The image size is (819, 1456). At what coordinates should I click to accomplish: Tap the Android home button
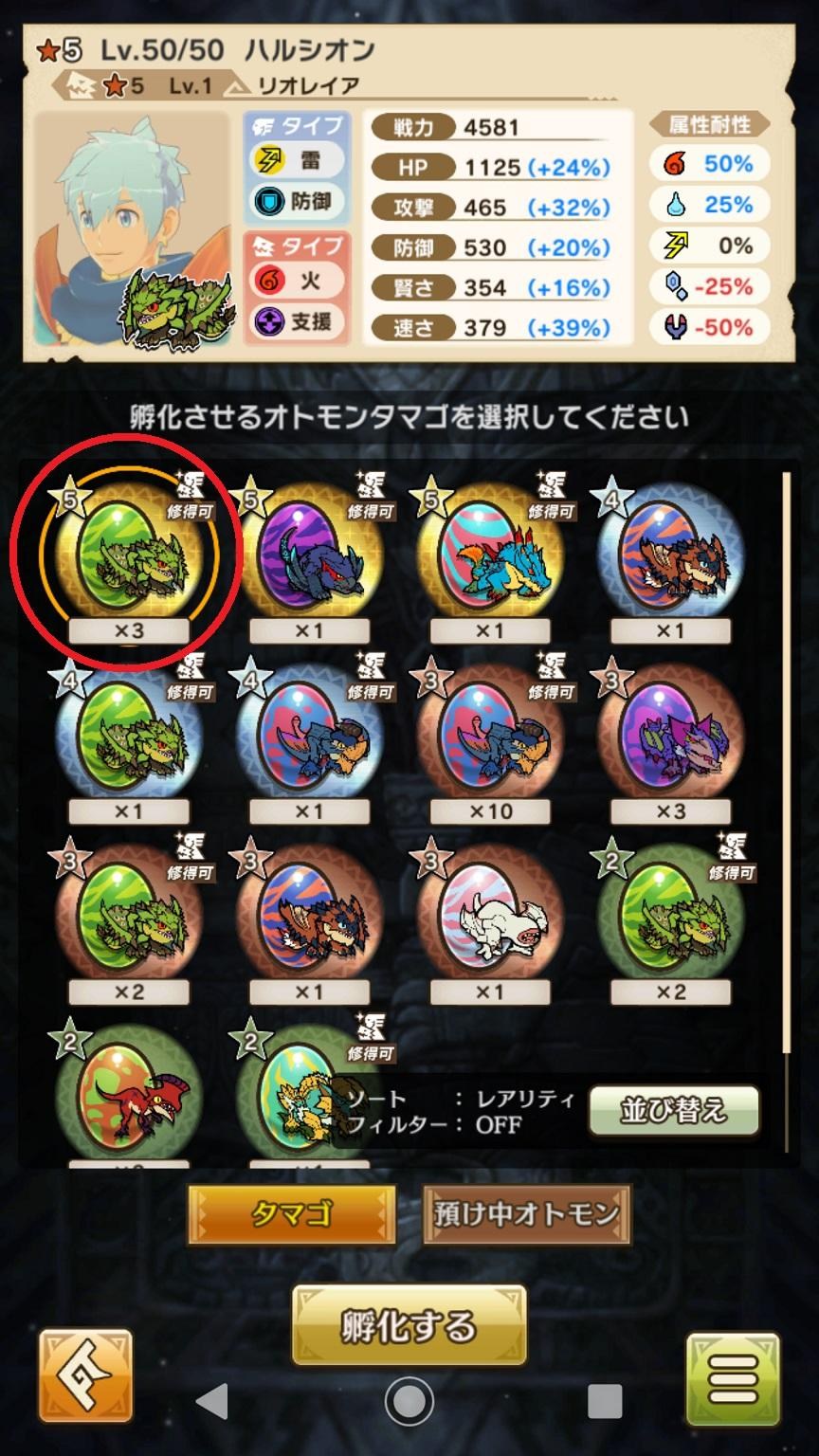click(409, 1400)
